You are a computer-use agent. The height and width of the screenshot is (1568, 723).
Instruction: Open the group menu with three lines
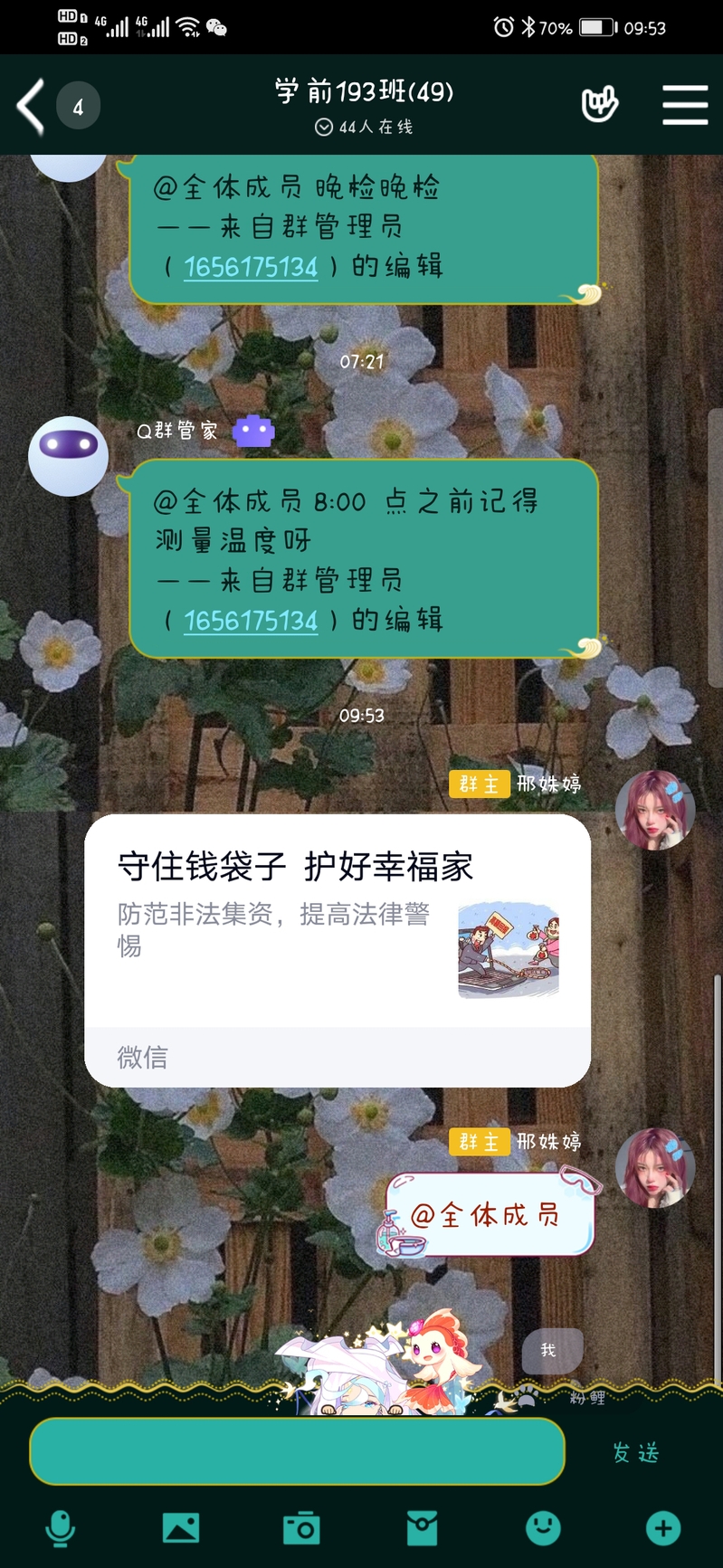pyautogui.click(x=684, y=105)
